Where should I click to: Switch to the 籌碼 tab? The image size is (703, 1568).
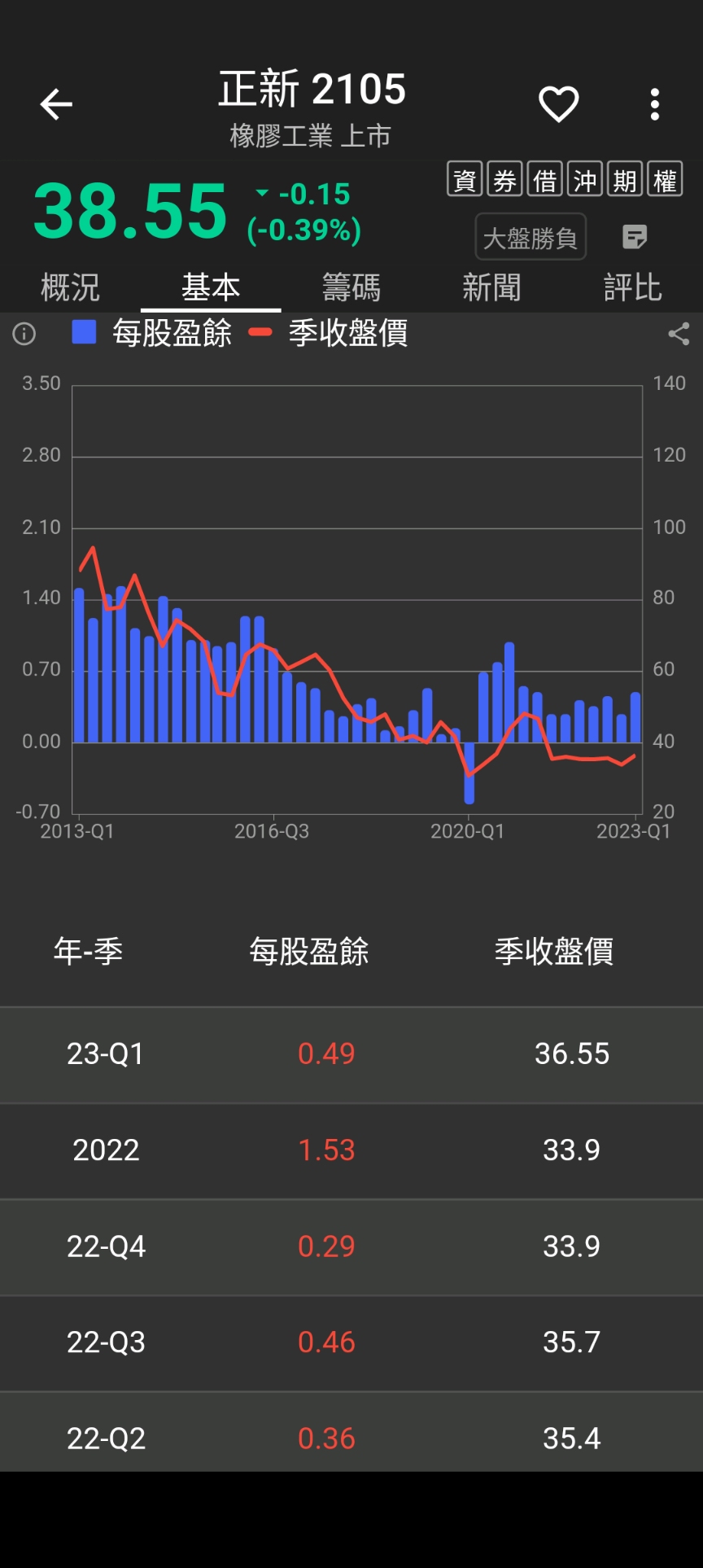click(351, 287)
